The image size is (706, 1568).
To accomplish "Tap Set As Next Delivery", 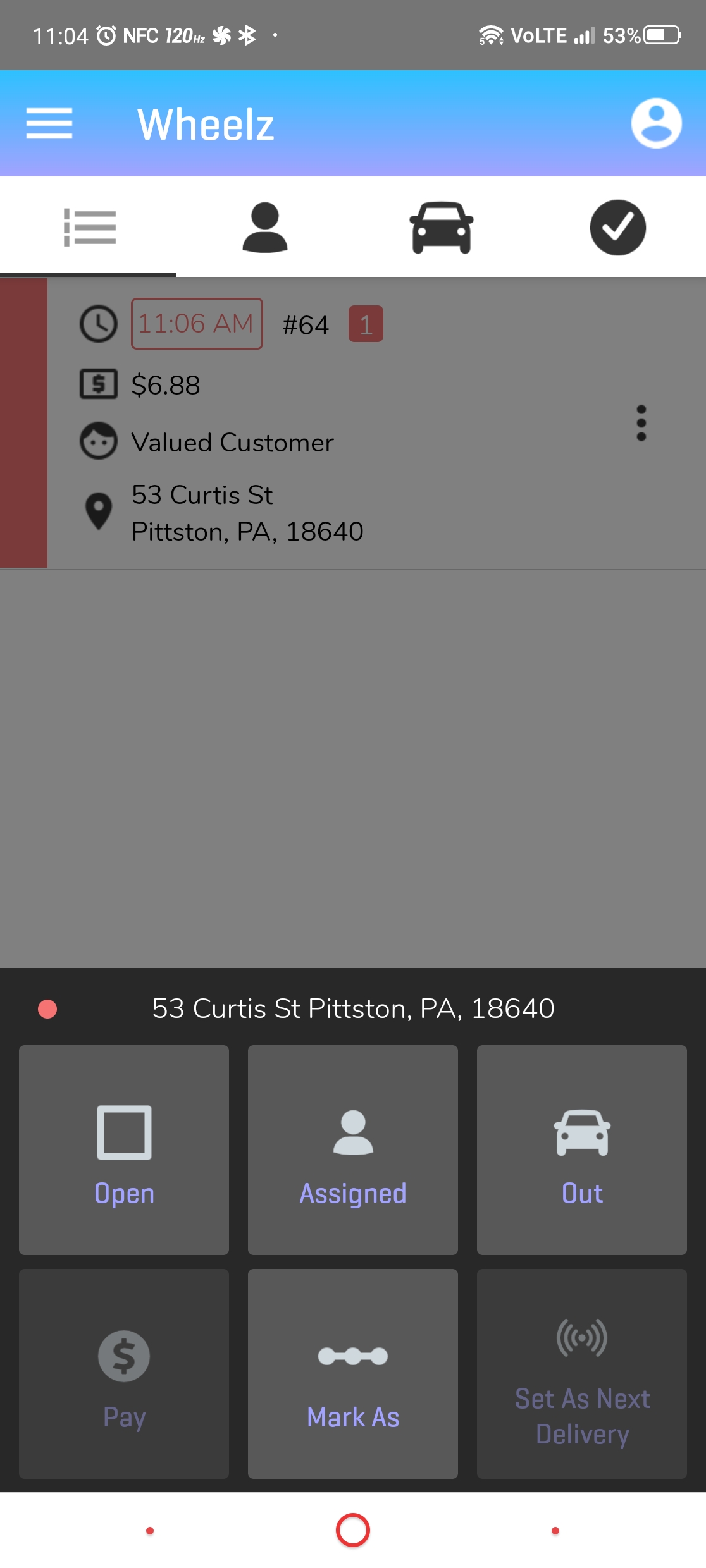I will point(581,1373).
